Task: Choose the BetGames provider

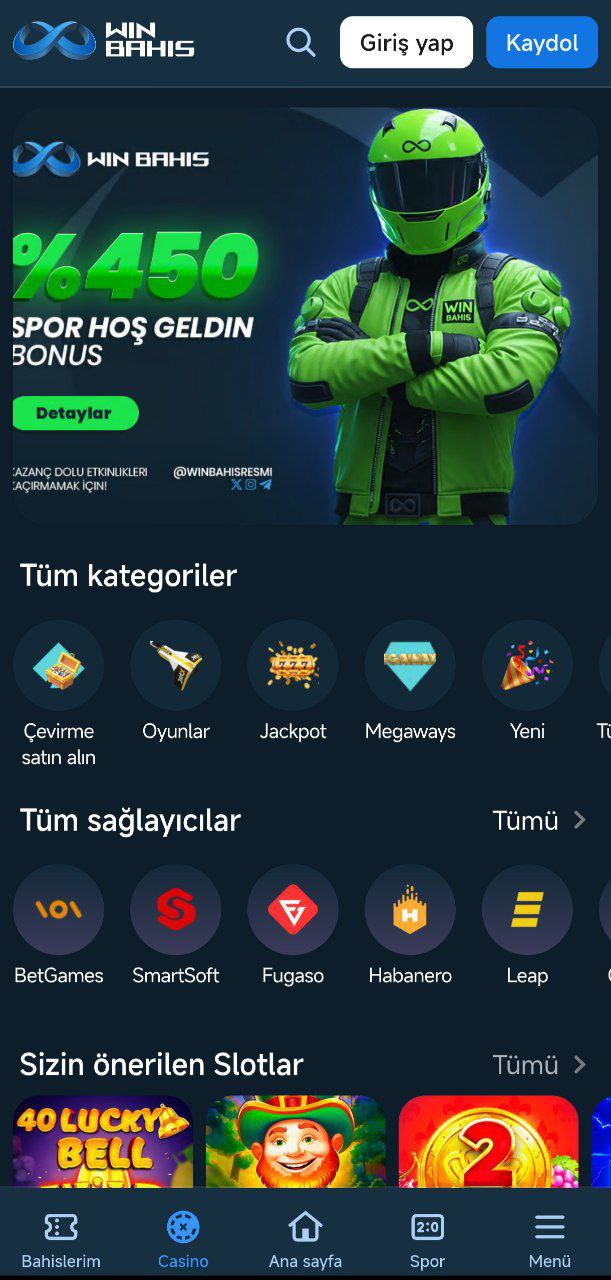Action: (59, 910)
